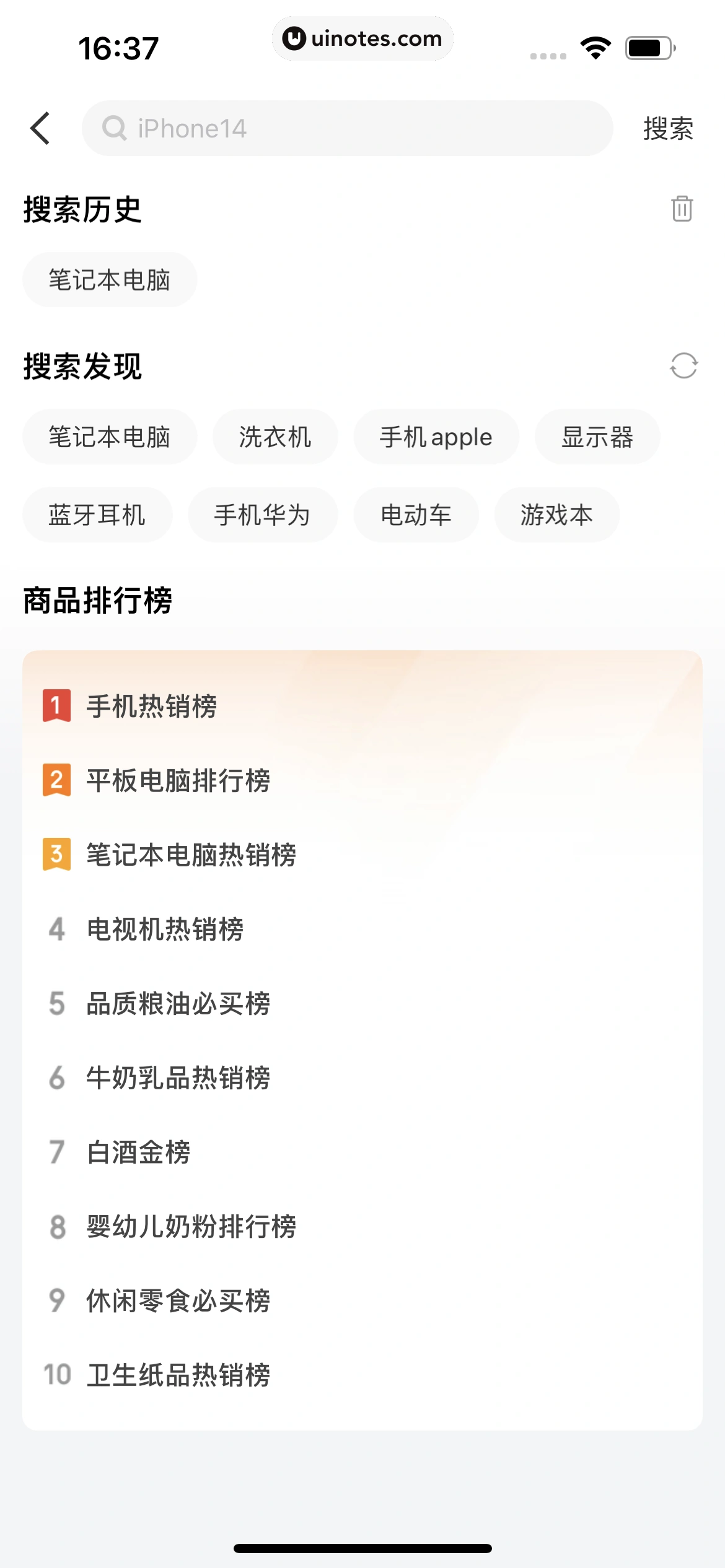Go back using the back arrow
Viewport: 725px width, 1568px height.
click(x=40, y=128)
